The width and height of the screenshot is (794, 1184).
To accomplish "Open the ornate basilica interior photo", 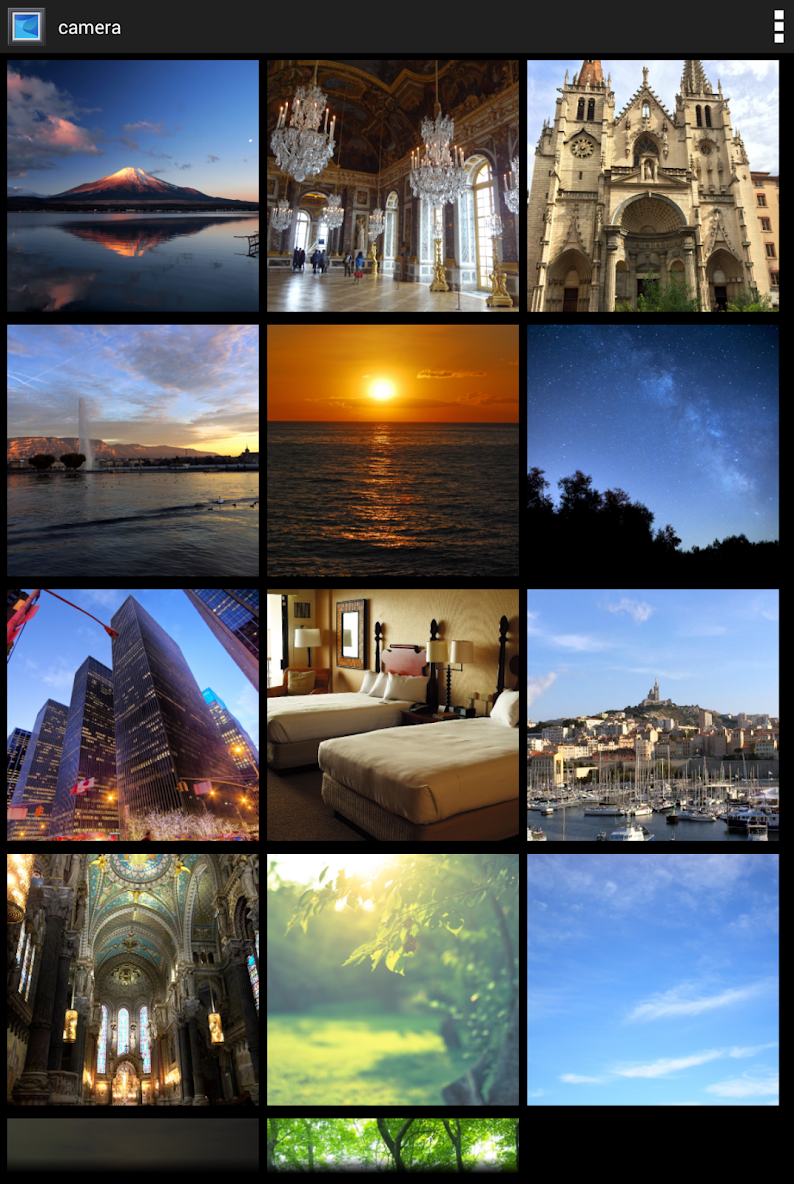I will coord(131,978).
